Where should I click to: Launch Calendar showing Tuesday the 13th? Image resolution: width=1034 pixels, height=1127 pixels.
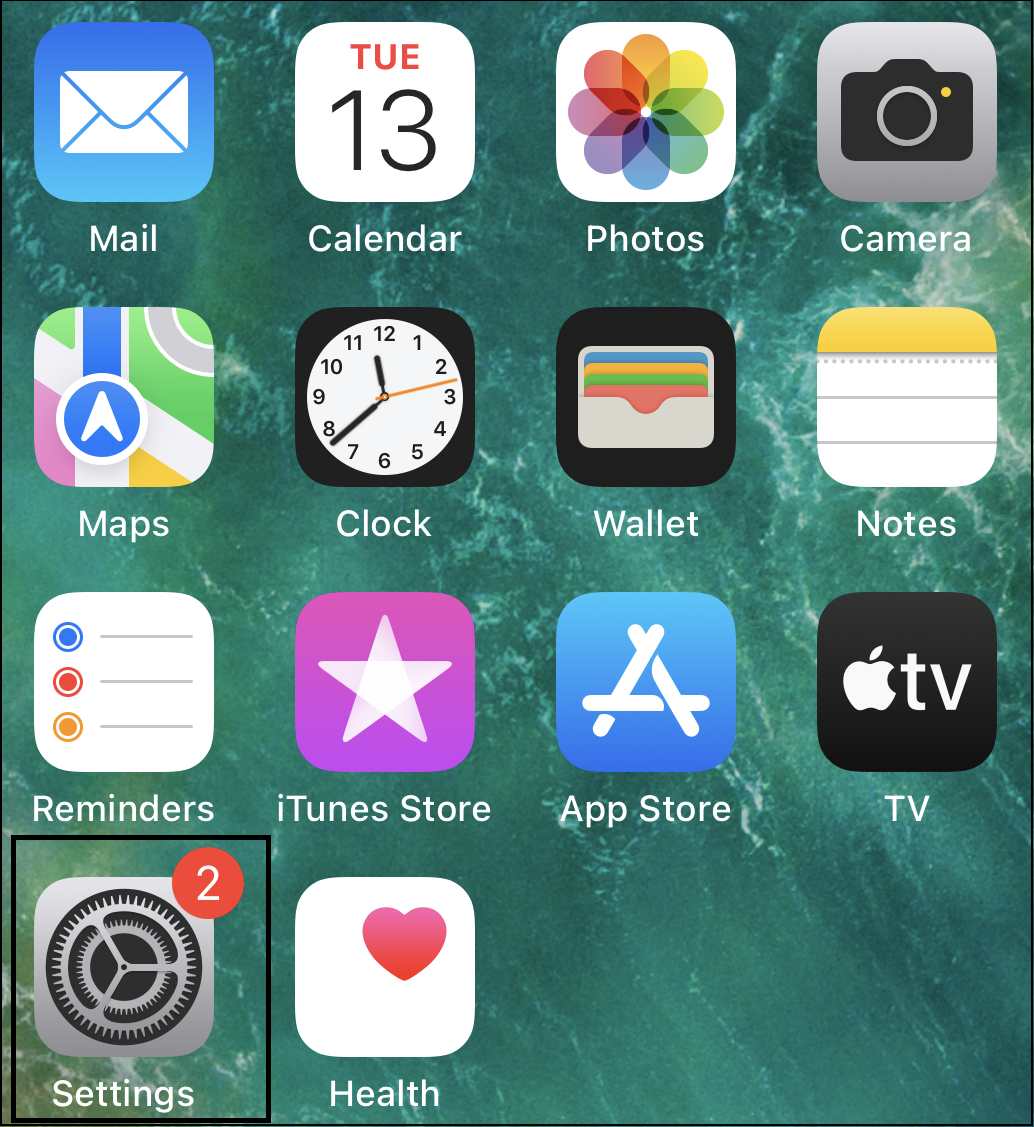pos(385,112)
